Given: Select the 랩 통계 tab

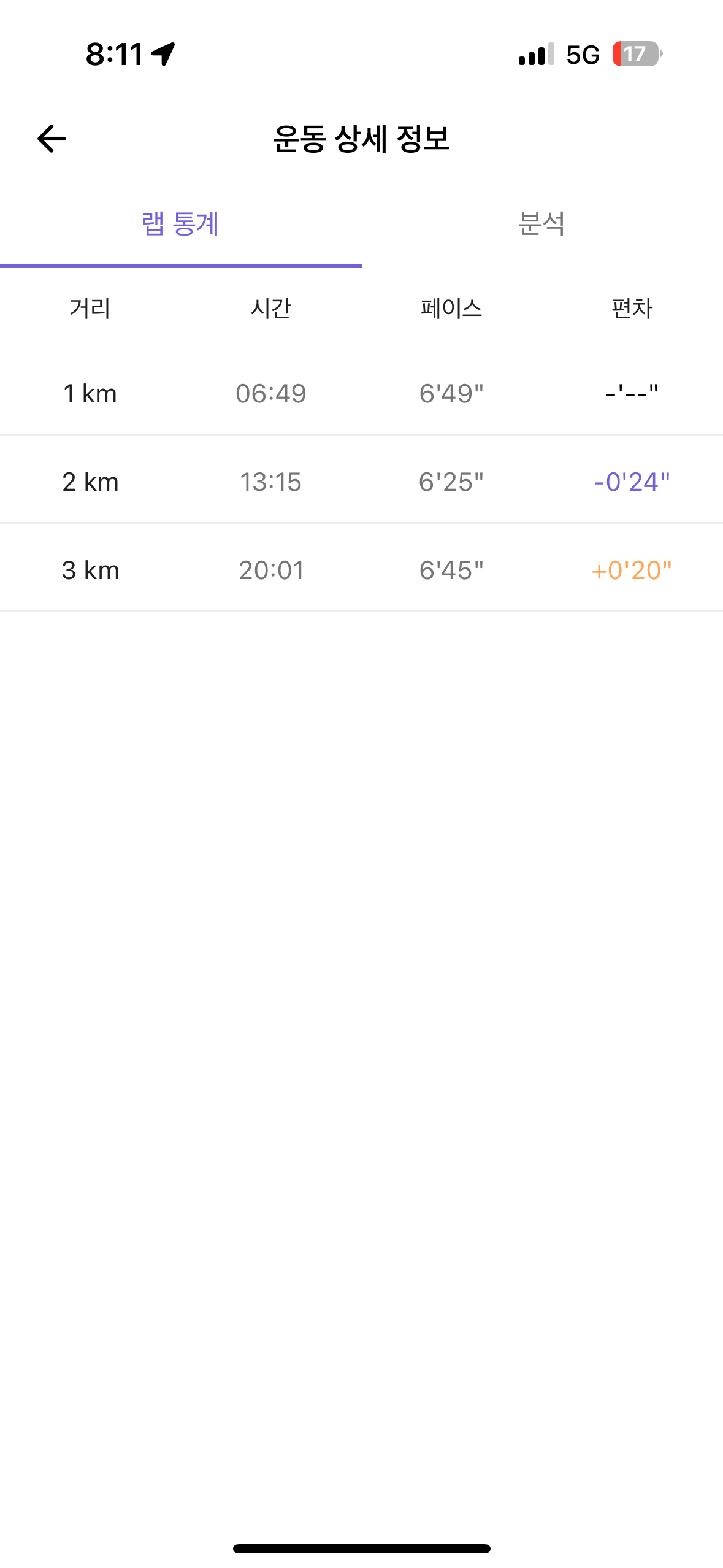Looking at the screenshot, I should point(181,224).
